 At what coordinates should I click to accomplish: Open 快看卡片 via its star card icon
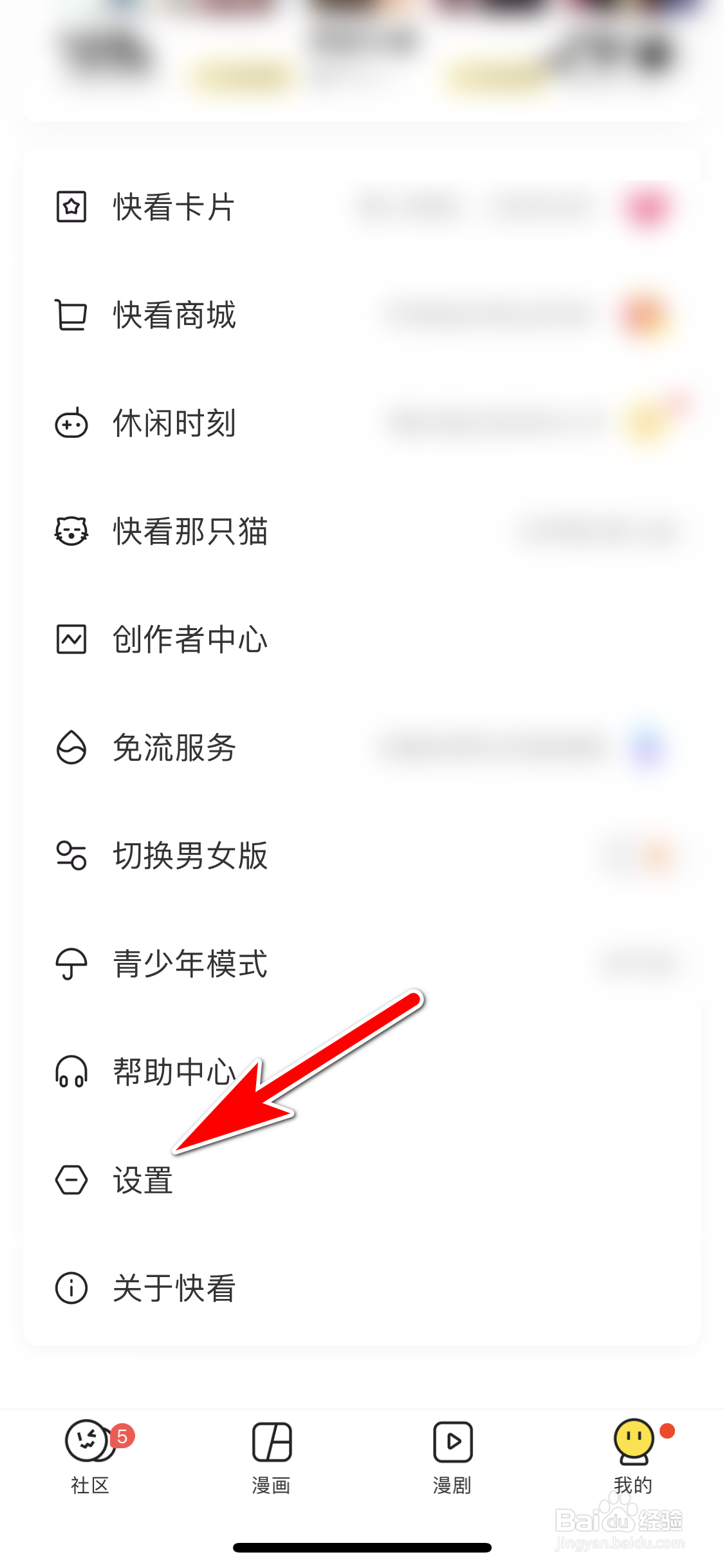71,207
